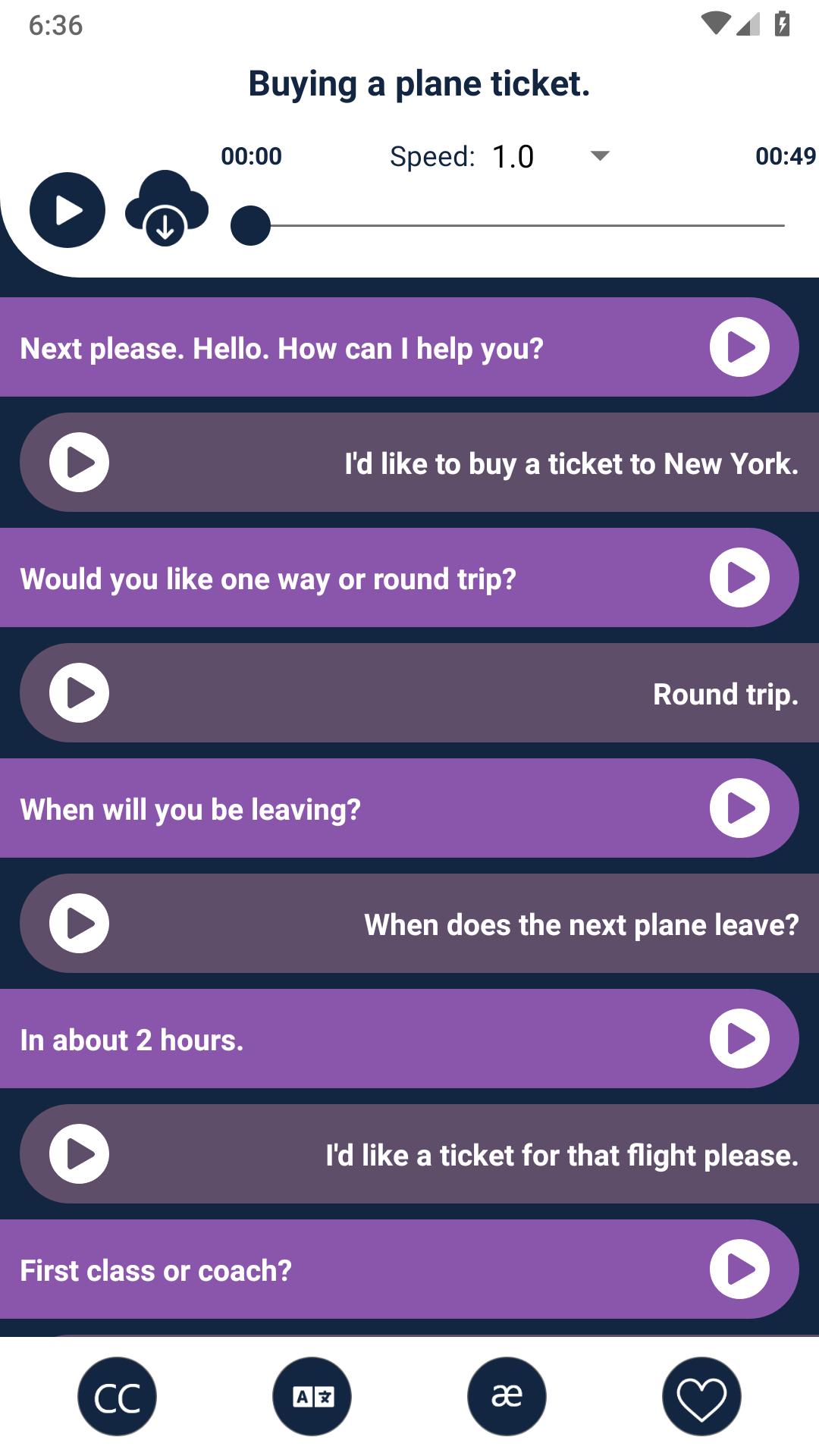Screen dimensions: 819x1456
Task: Play "First class or coach?"
Action: 739,1269
